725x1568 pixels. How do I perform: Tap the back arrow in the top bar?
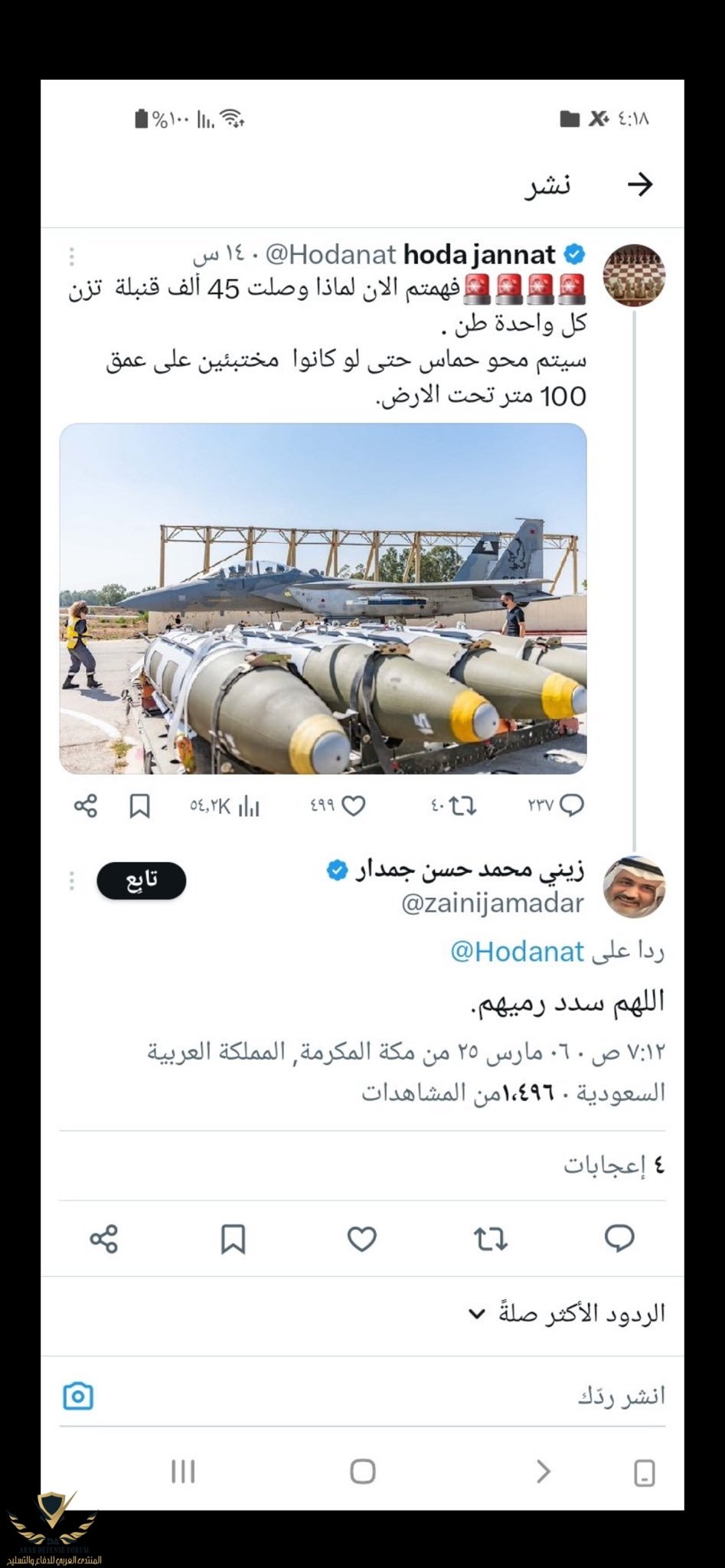coord(639,185)
